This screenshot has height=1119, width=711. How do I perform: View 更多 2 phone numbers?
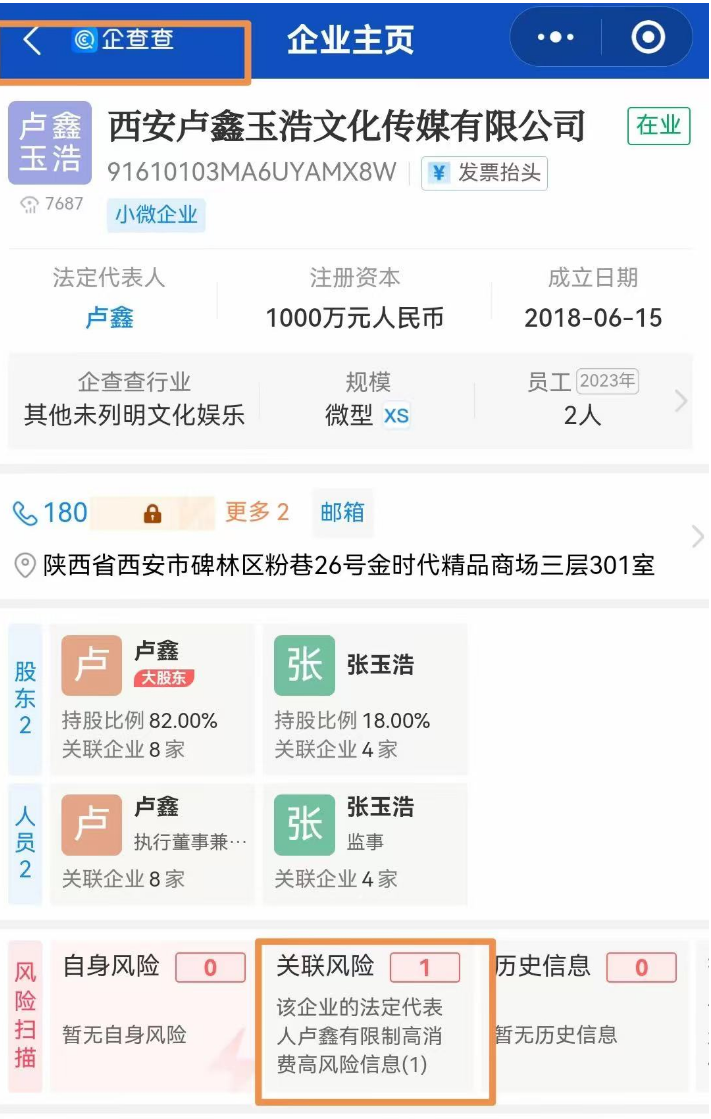pyautogui.click(x=257, y=513)
